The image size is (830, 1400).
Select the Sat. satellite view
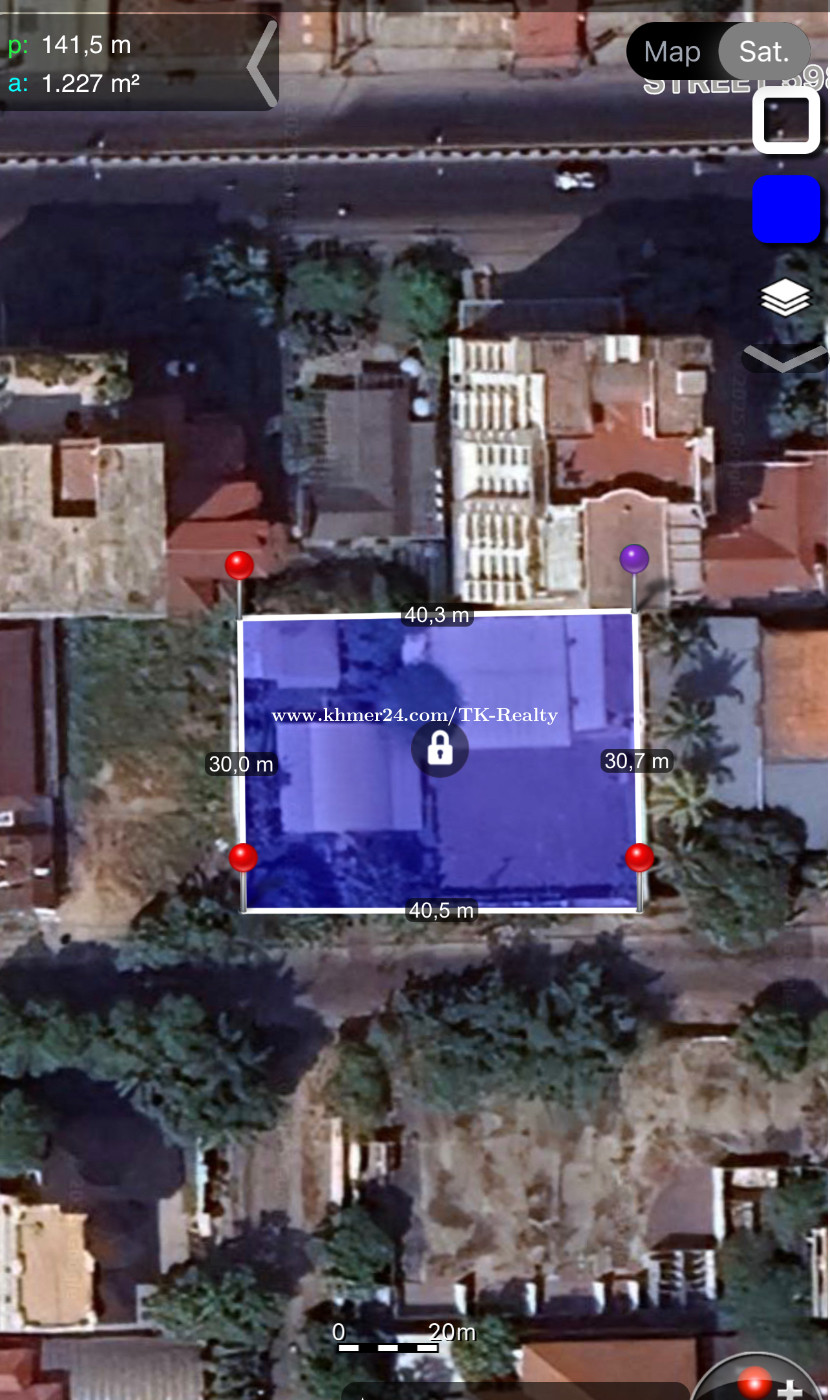coord(764,51)
